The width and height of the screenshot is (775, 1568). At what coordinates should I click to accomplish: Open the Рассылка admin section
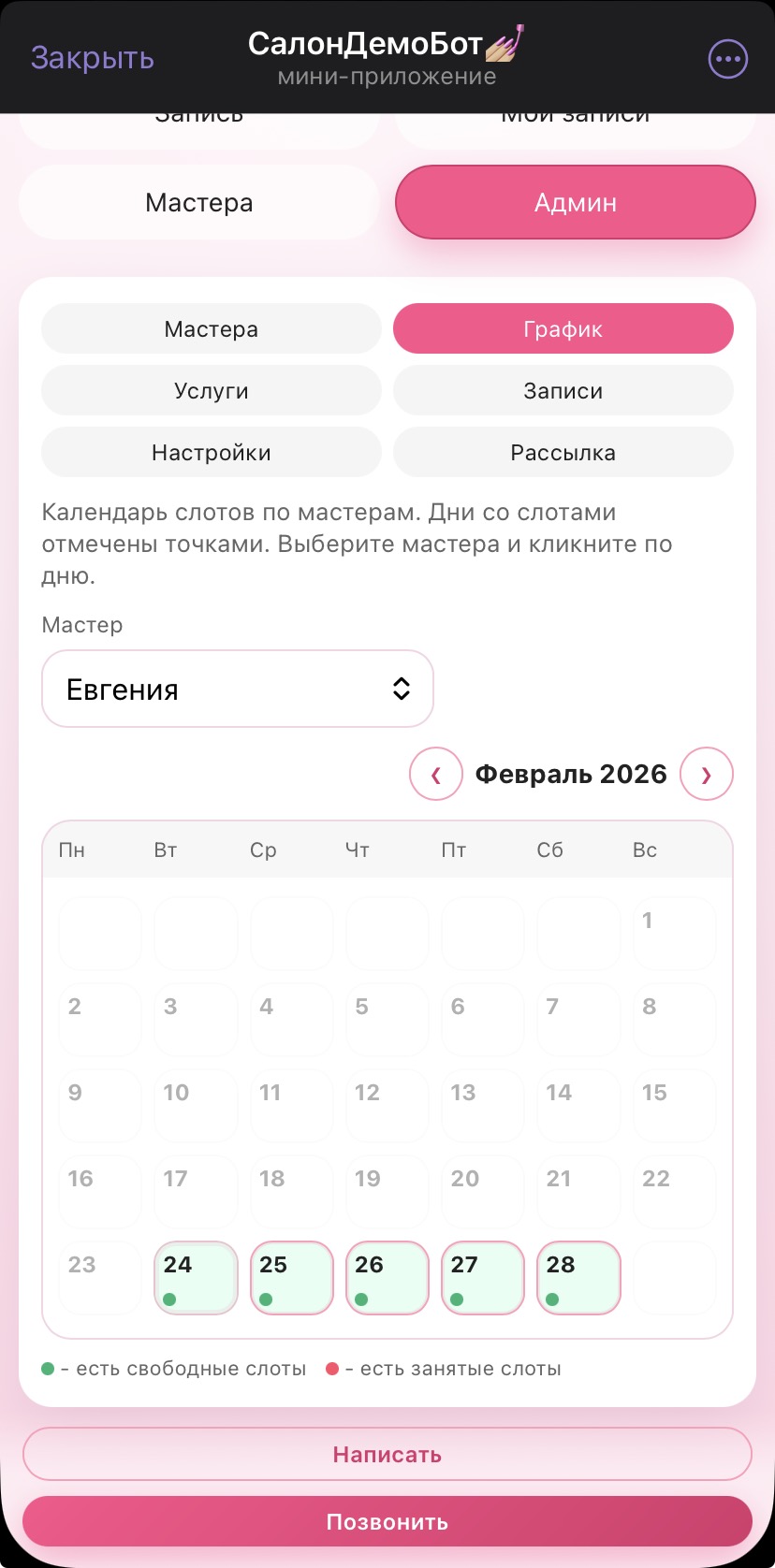coord(563,452)
